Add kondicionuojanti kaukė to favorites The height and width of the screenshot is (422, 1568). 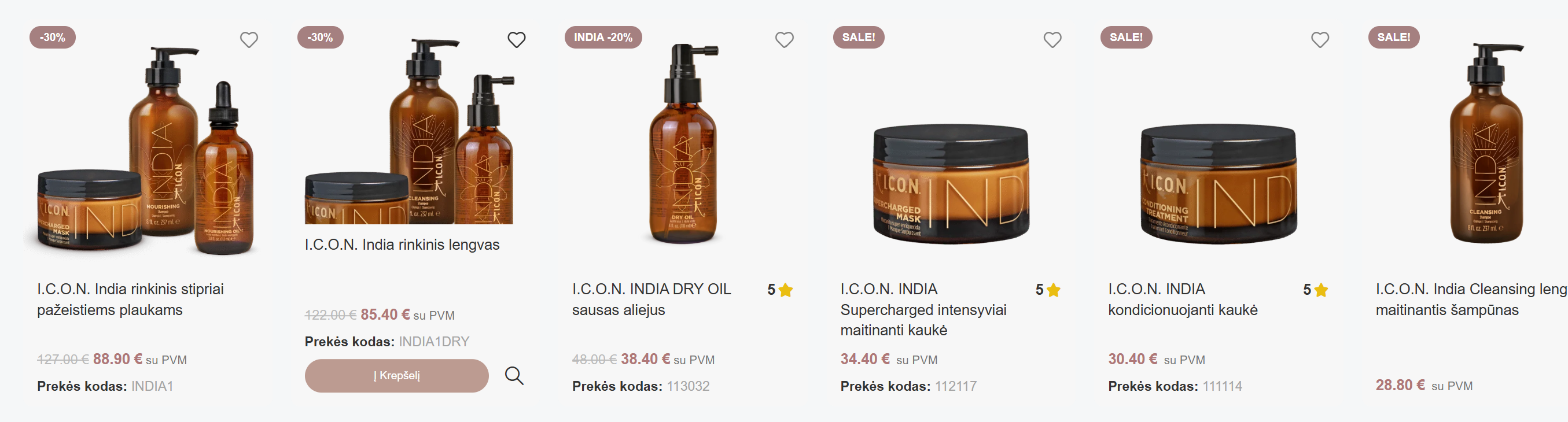pos(1320,40)
